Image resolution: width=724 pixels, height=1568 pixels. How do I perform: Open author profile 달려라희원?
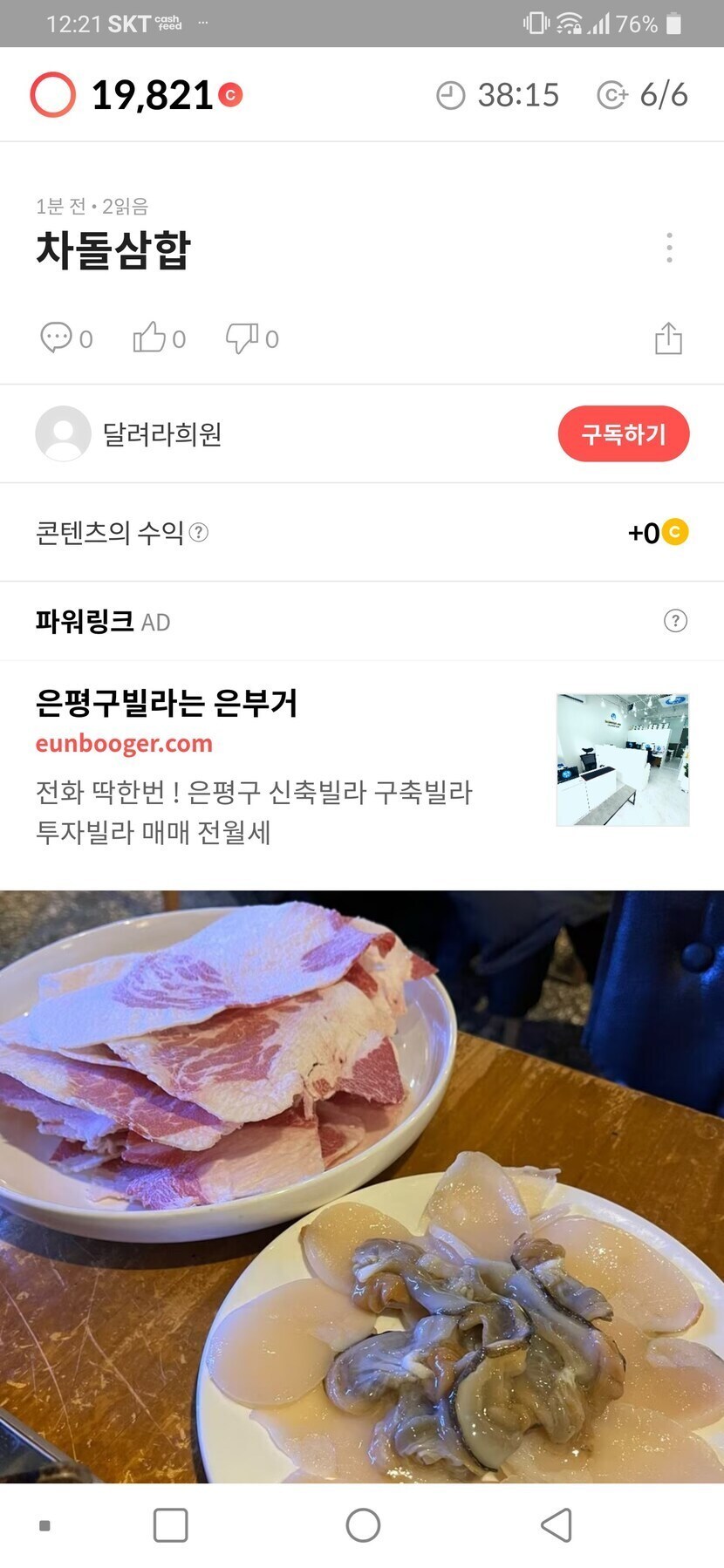pyautogui.click(x=161, y=433)
